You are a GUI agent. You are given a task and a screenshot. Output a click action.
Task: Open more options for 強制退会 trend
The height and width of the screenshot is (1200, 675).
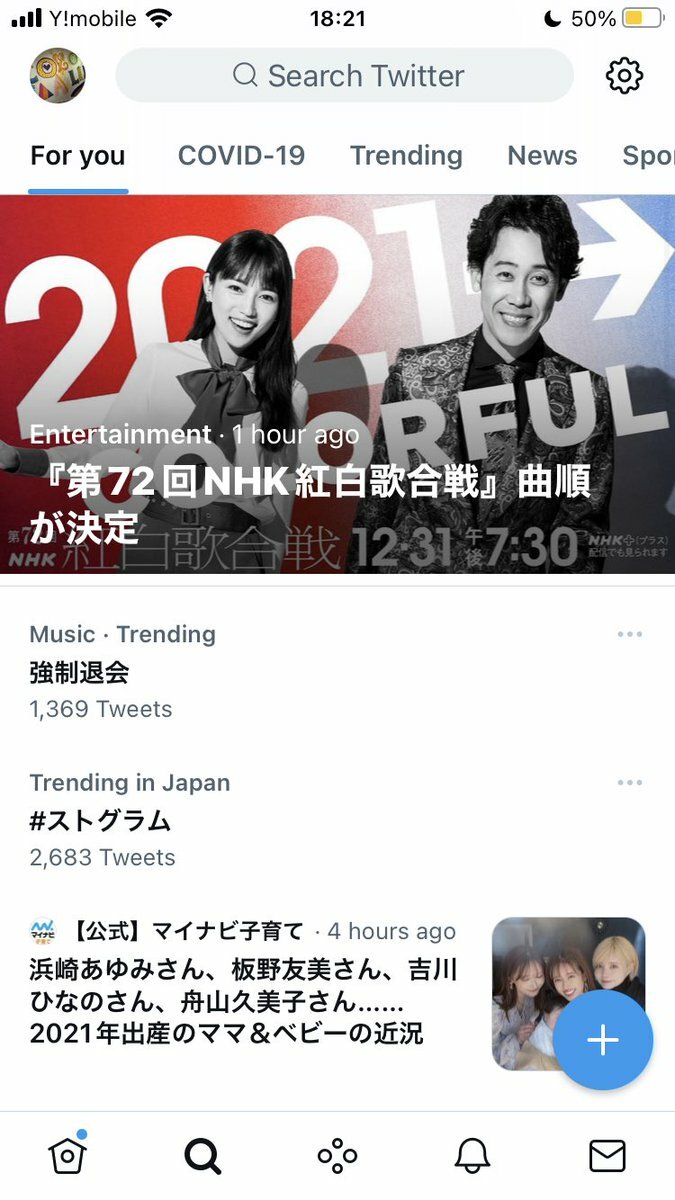pos(630,635)
